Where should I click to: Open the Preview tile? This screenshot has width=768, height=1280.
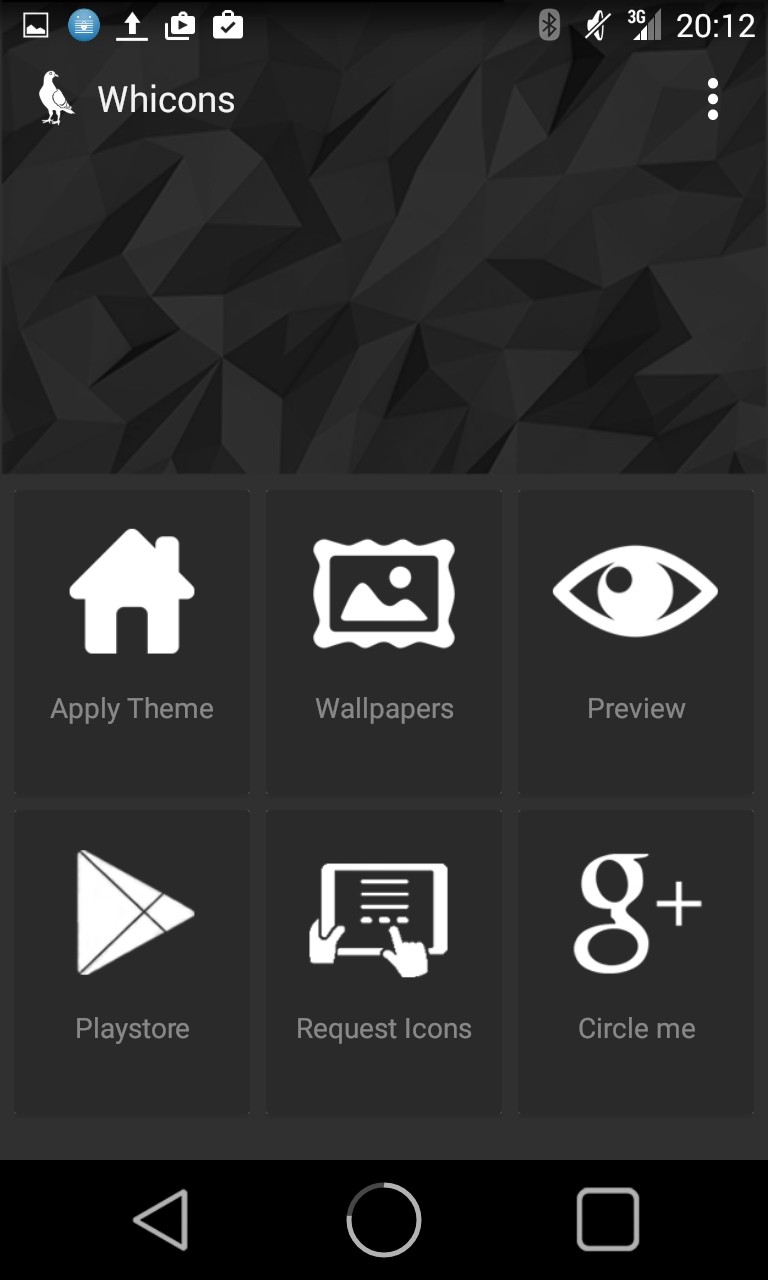636,642
